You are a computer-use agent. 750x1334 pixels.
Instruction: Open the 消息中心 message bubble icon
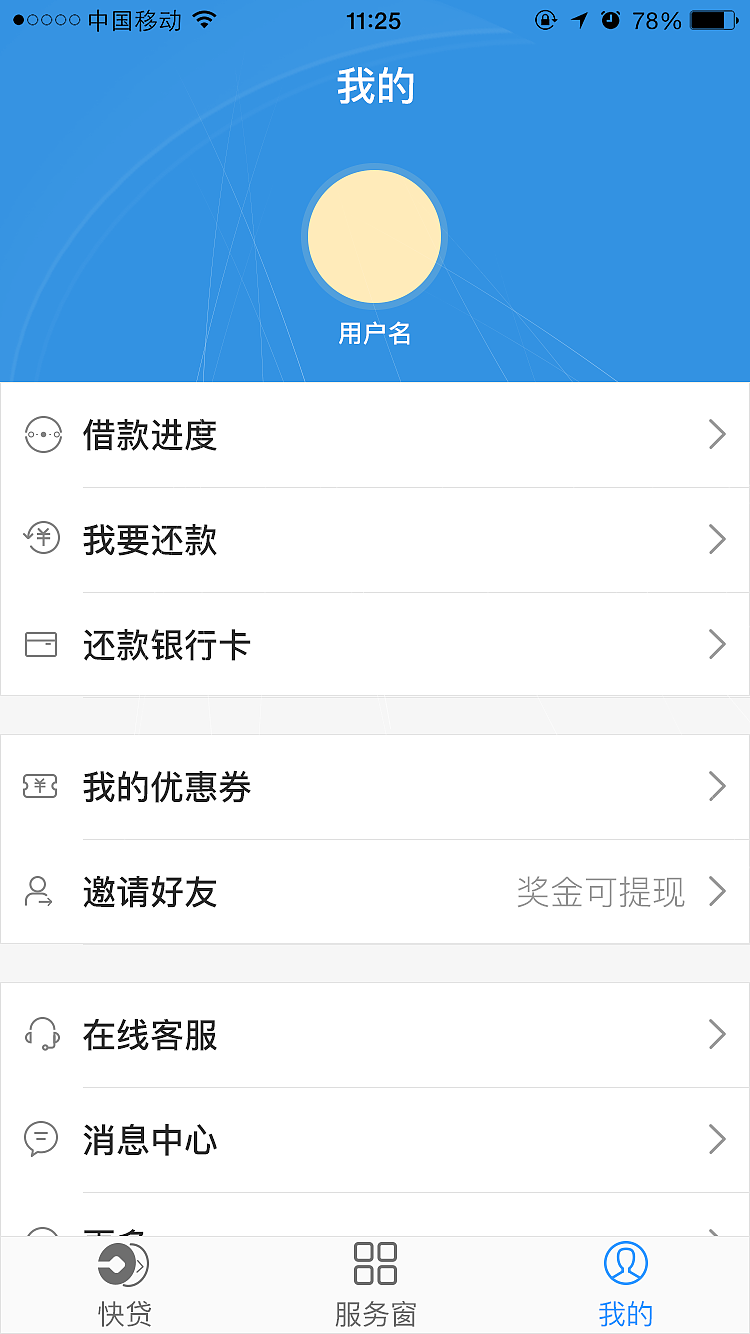(x=42, y=1139)
